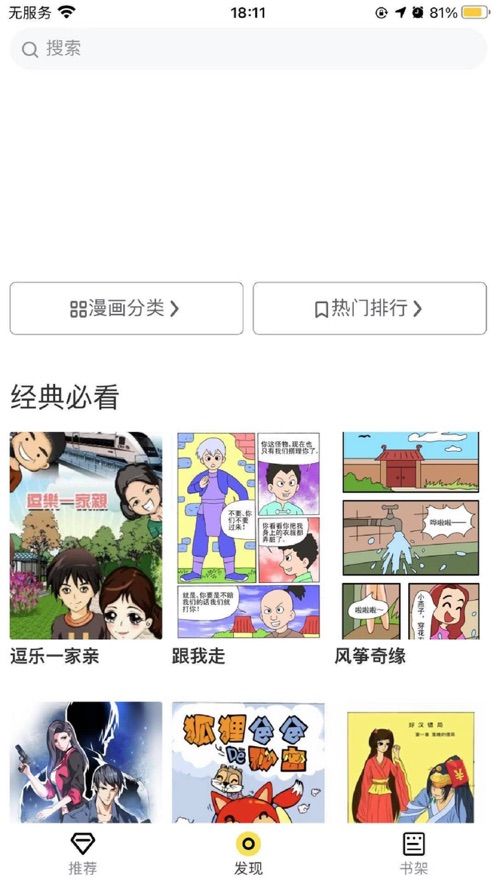Open 漫画分类 comic categories

pyautogui.click(x=127, y=309)
